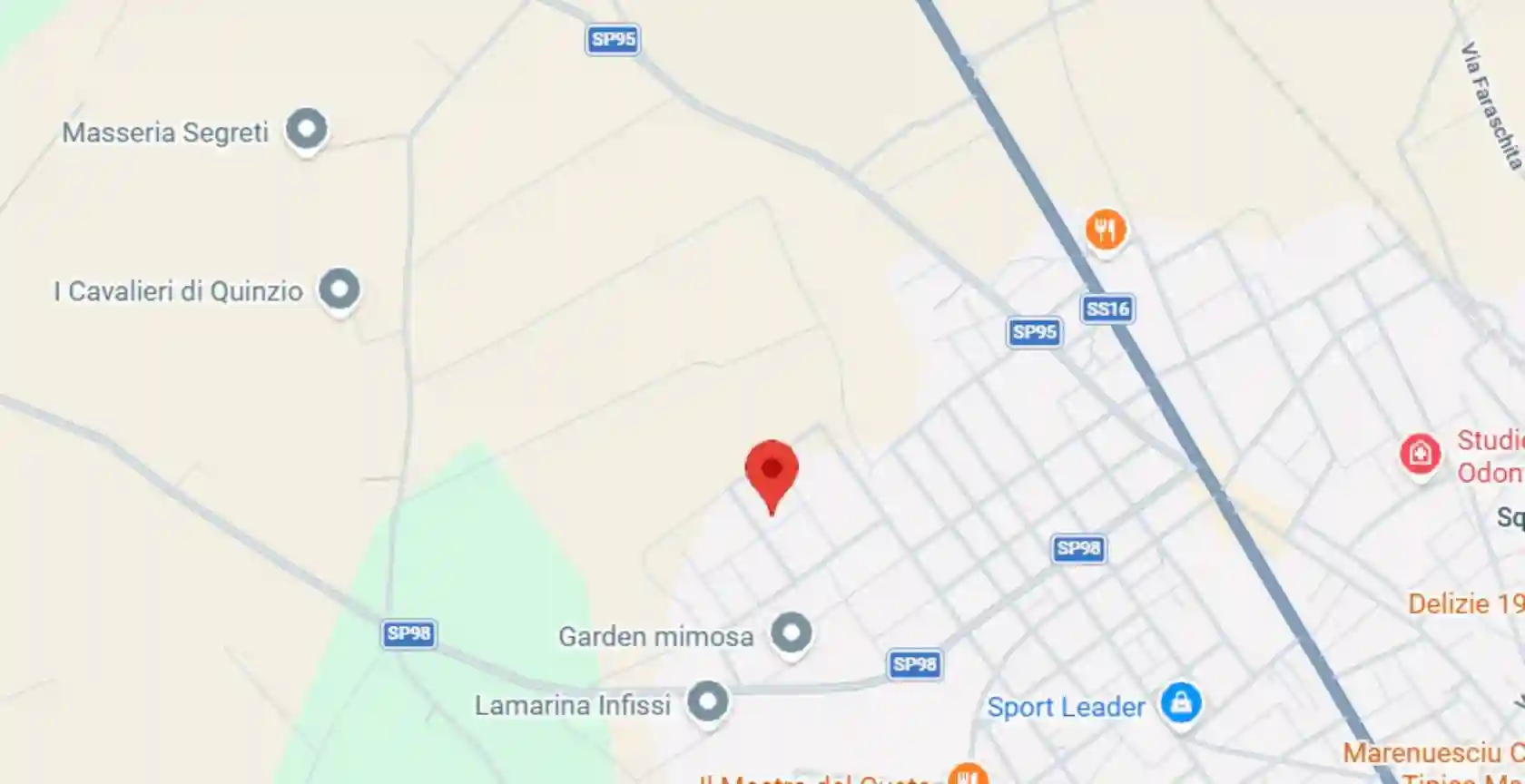Open the Studio Odontoiatrico marker
1525x784 pixels.
point(1420,453)
